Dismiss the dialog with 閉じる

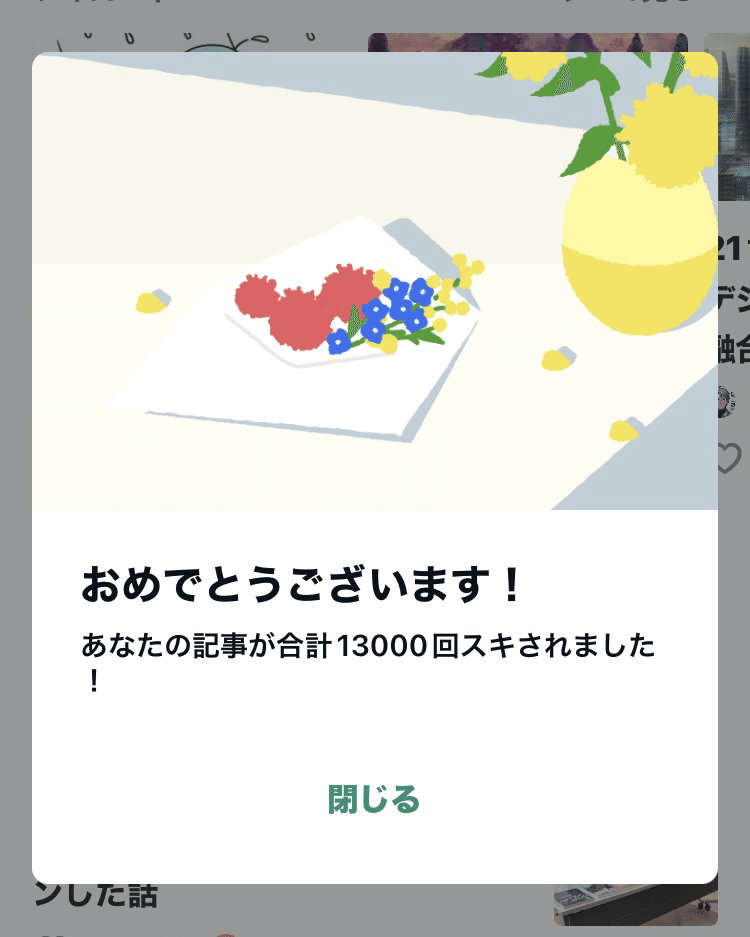[x=374, y=800]
